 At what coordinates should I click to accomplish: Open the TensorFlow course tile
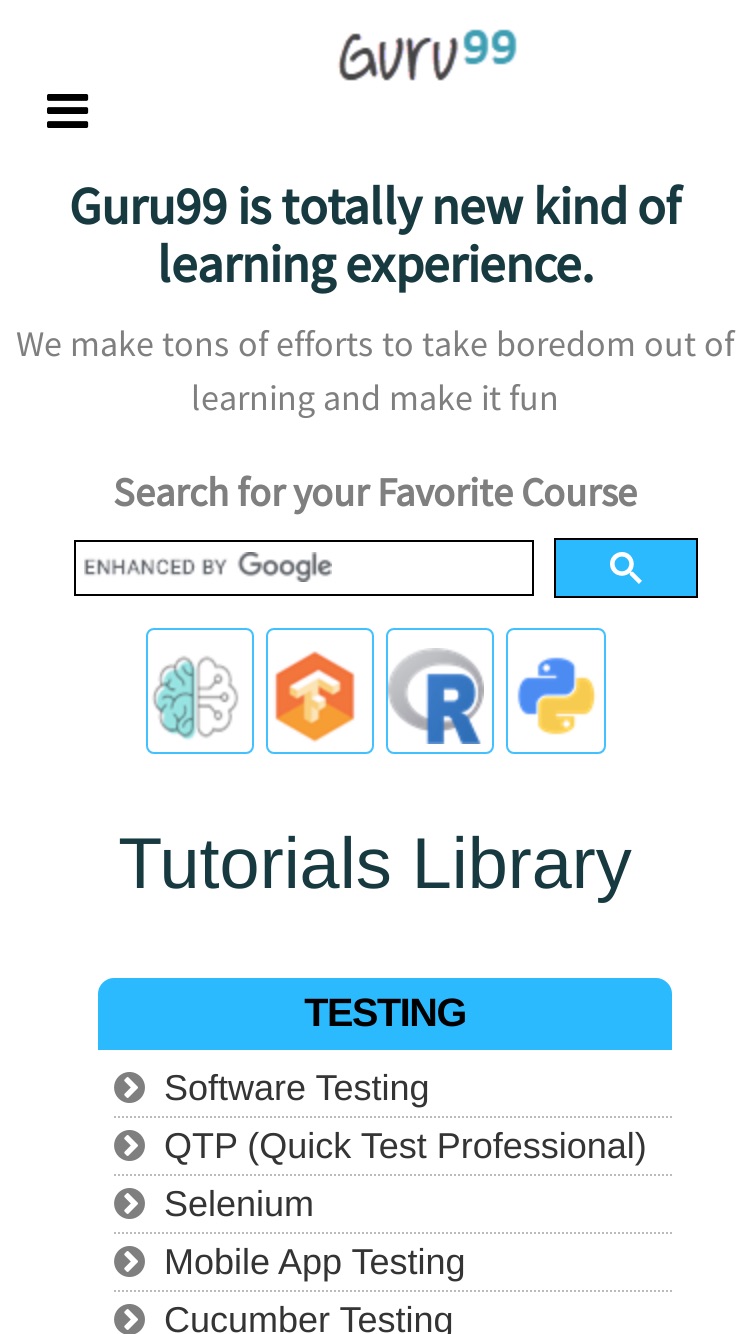pos(320,691)
